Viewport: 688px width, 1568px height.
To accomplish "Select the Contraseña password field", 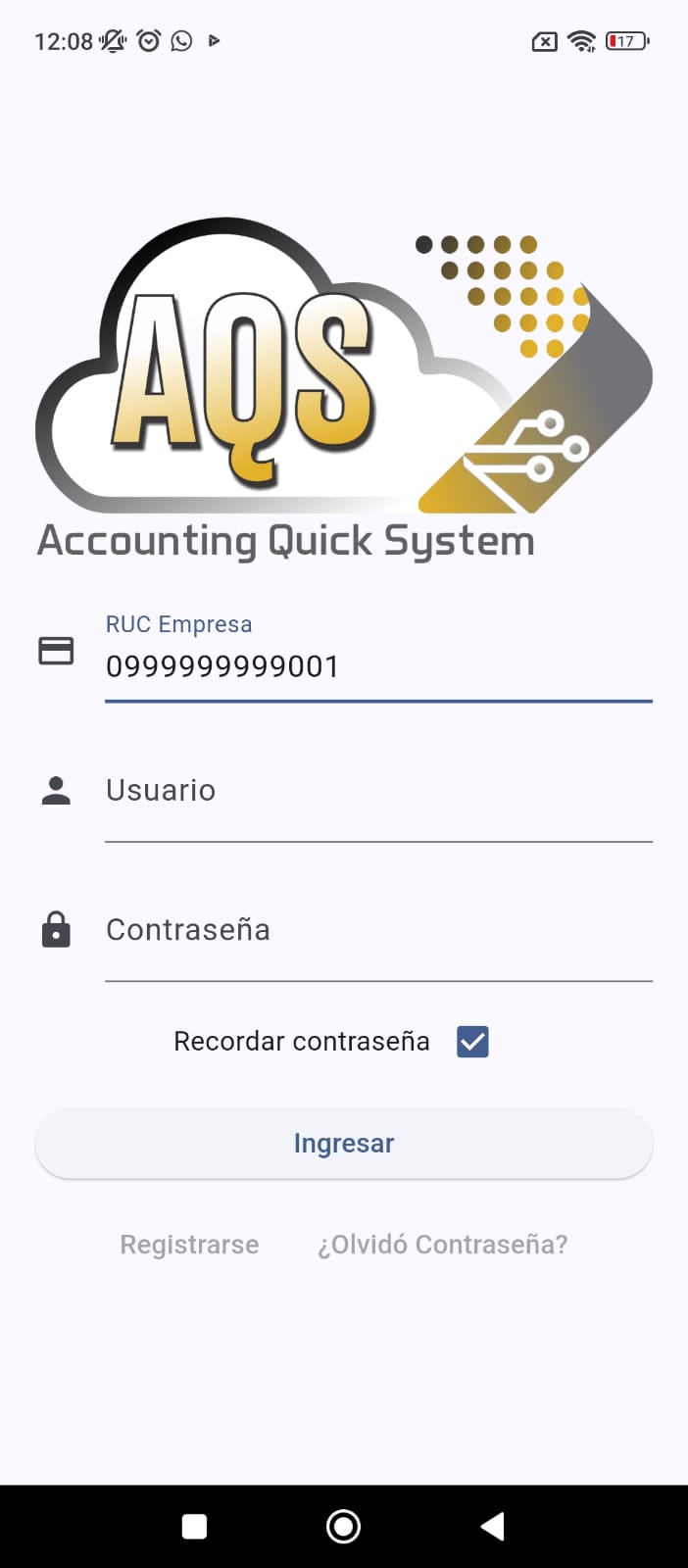I will pyautogui.click(x=378, y=931).
